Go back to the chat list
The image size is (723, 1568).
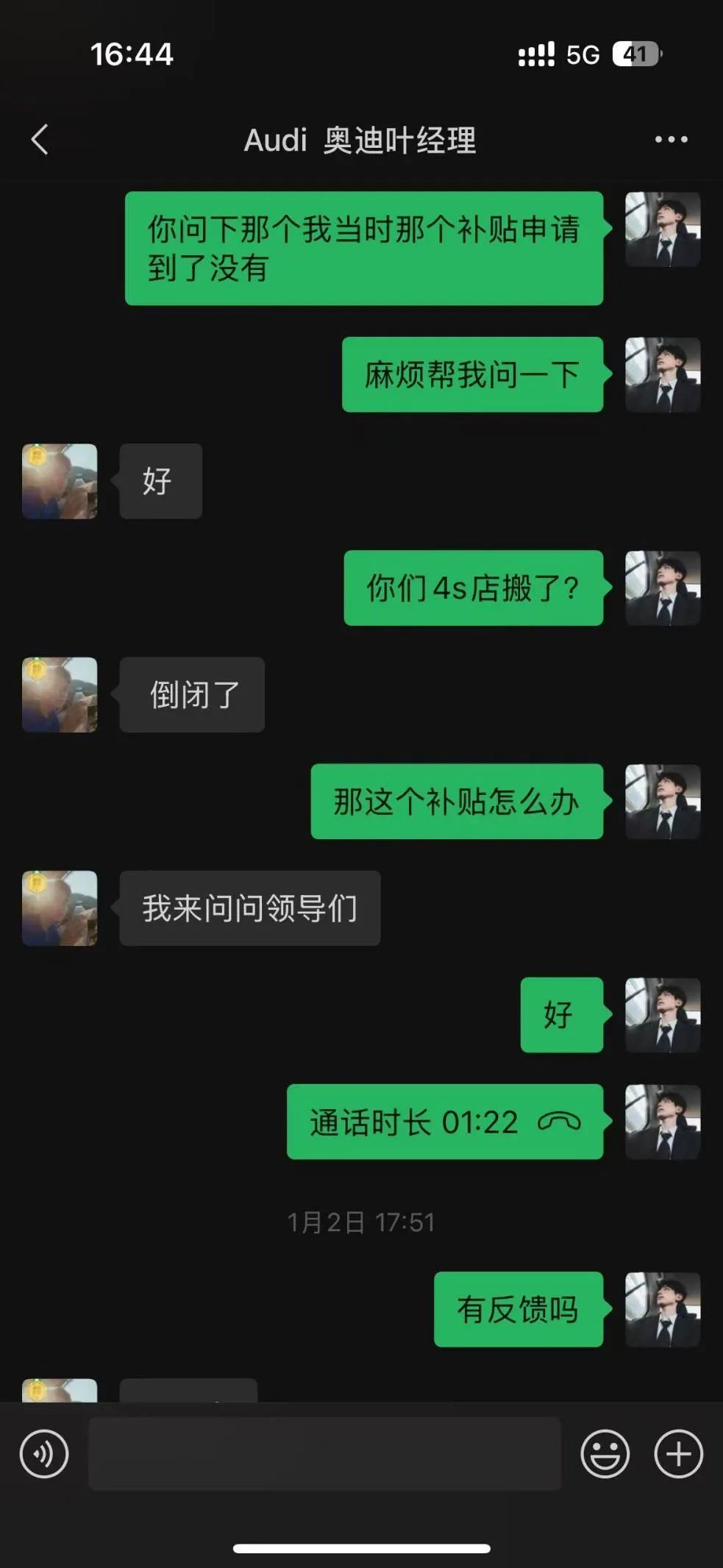pyautogui.click(x=40, y=140)
